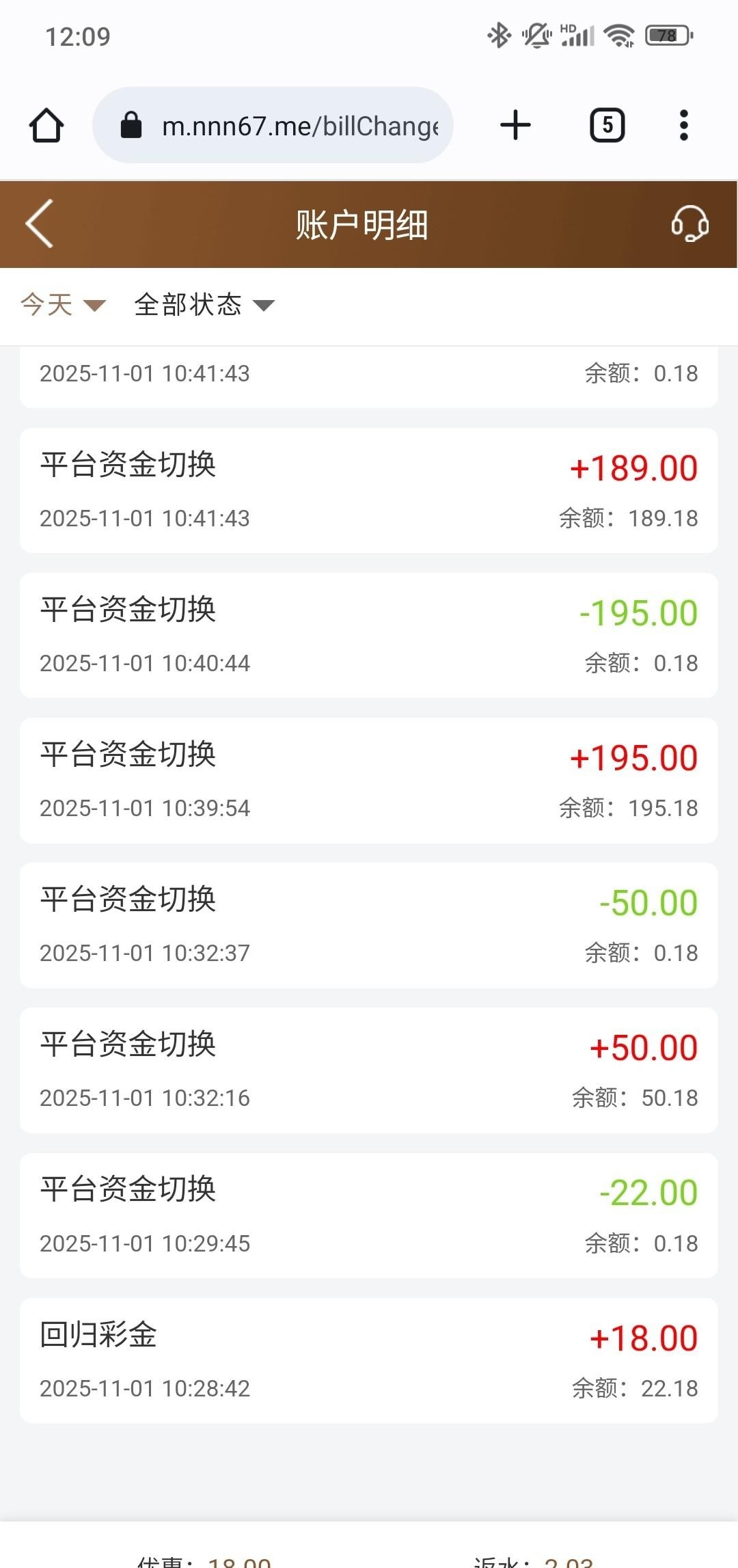738x1568 pixels.
Task: Expand the 今天 date filter
Action: [63, 304]
